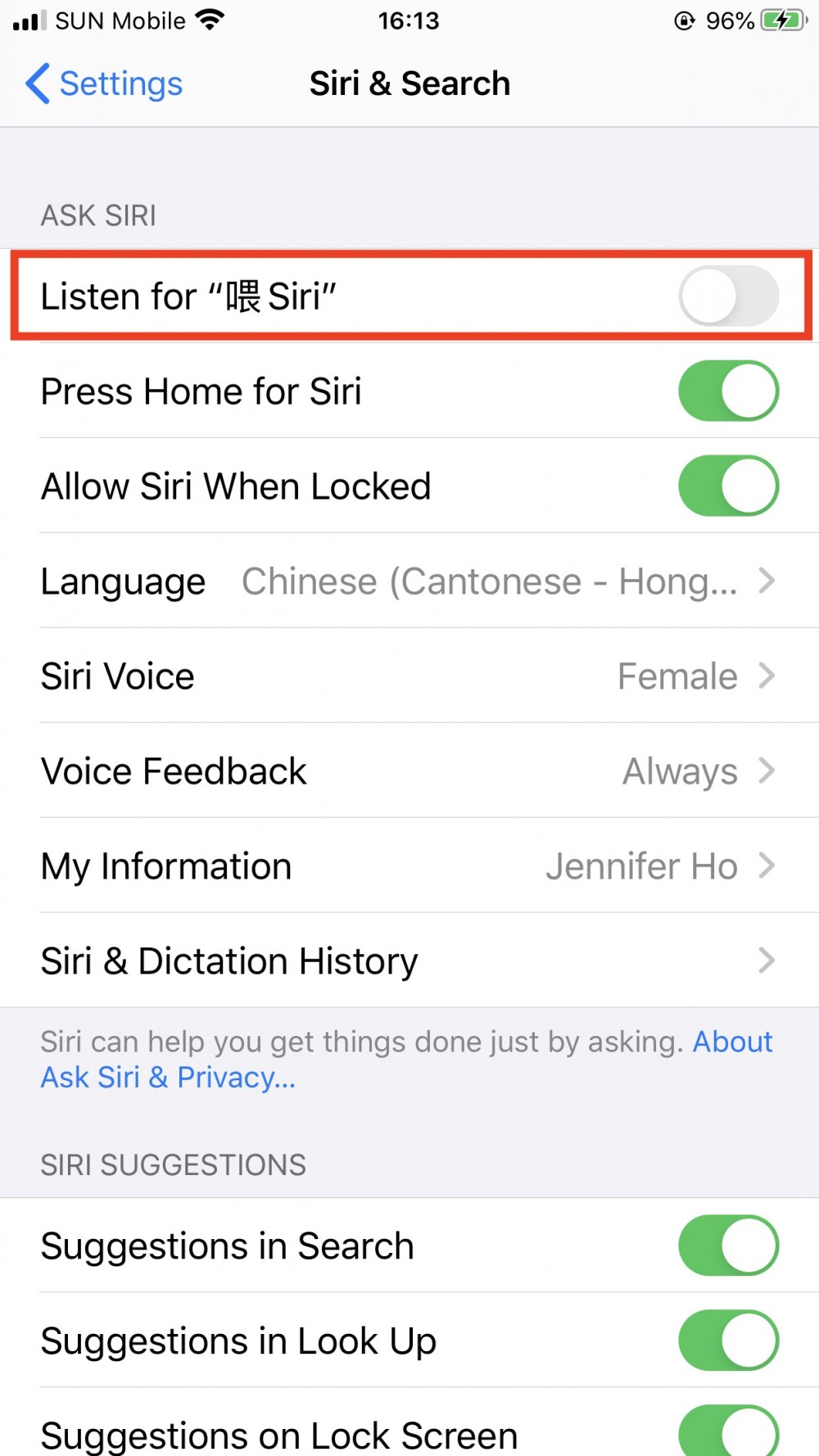Open the Language setting
The width and height of the screenshot is (819, 1456).
pos(409,581)
